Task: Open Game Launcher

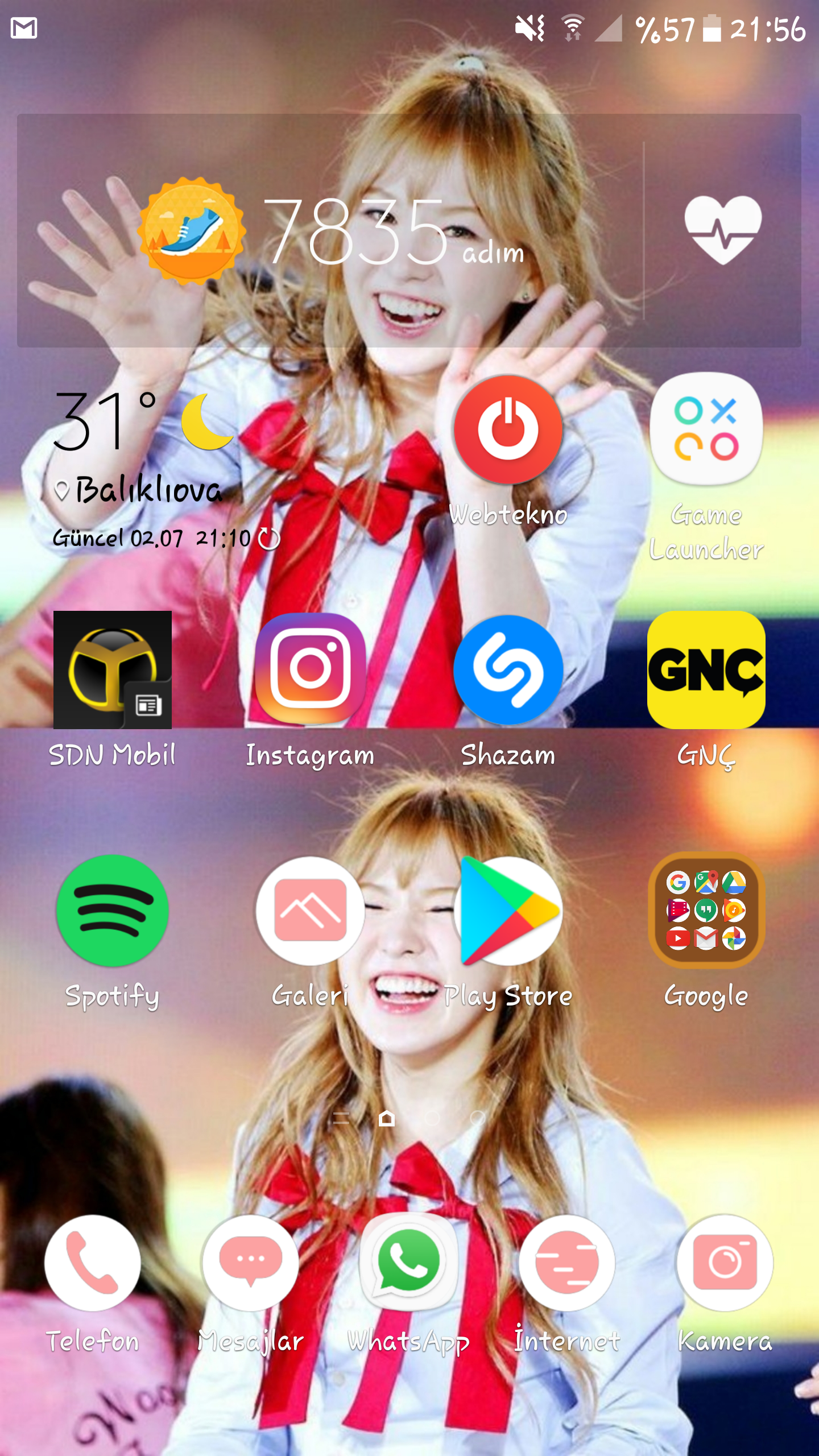Action: tap(706, 430)
